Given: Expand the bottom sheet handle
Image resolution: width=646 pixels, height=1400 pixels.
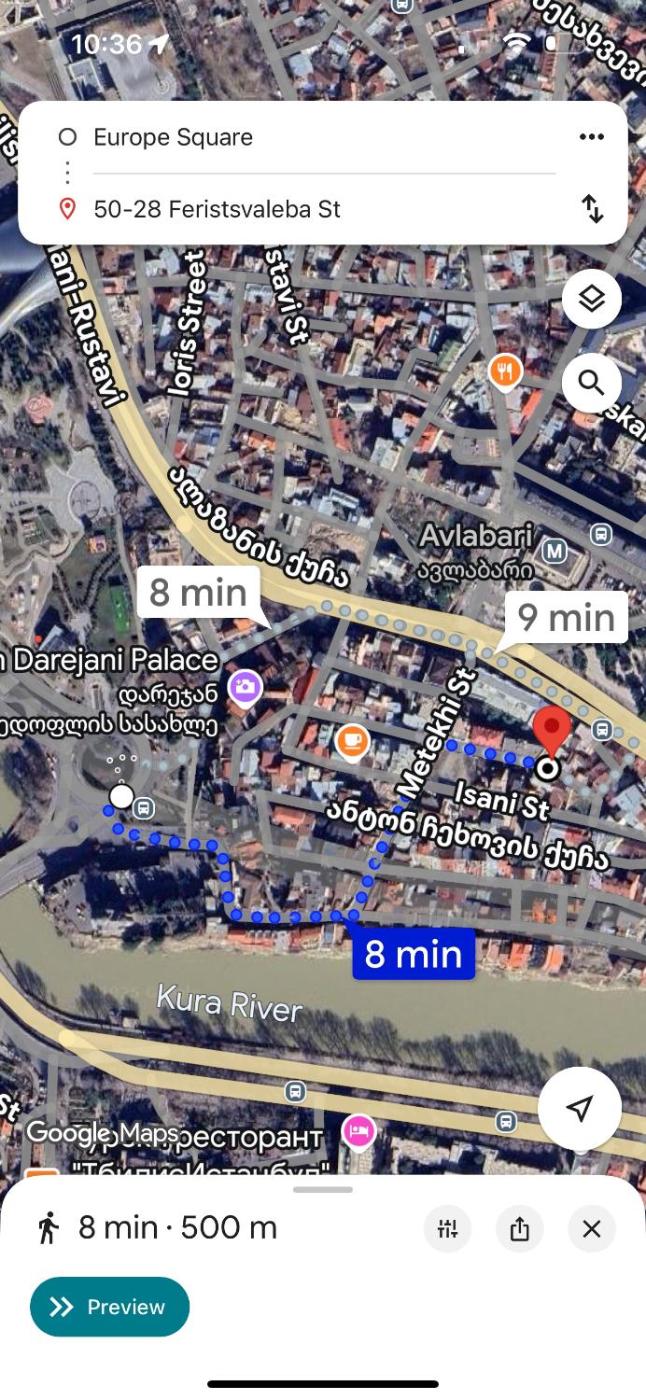Looking at the screenshot, I should point(323,1190).
